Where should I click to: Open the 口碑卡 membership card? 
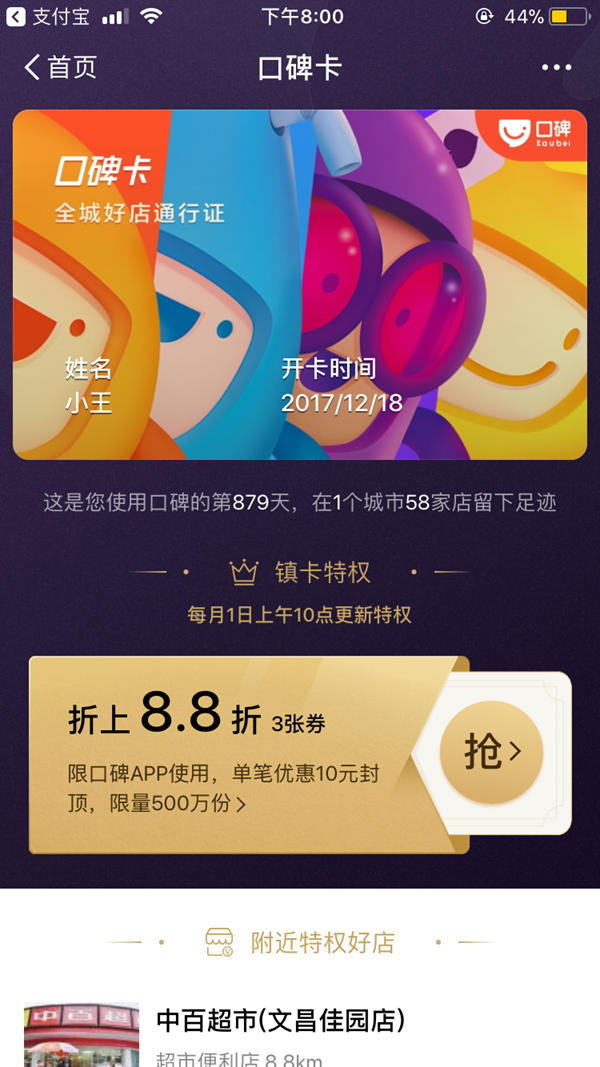[300, 284]
